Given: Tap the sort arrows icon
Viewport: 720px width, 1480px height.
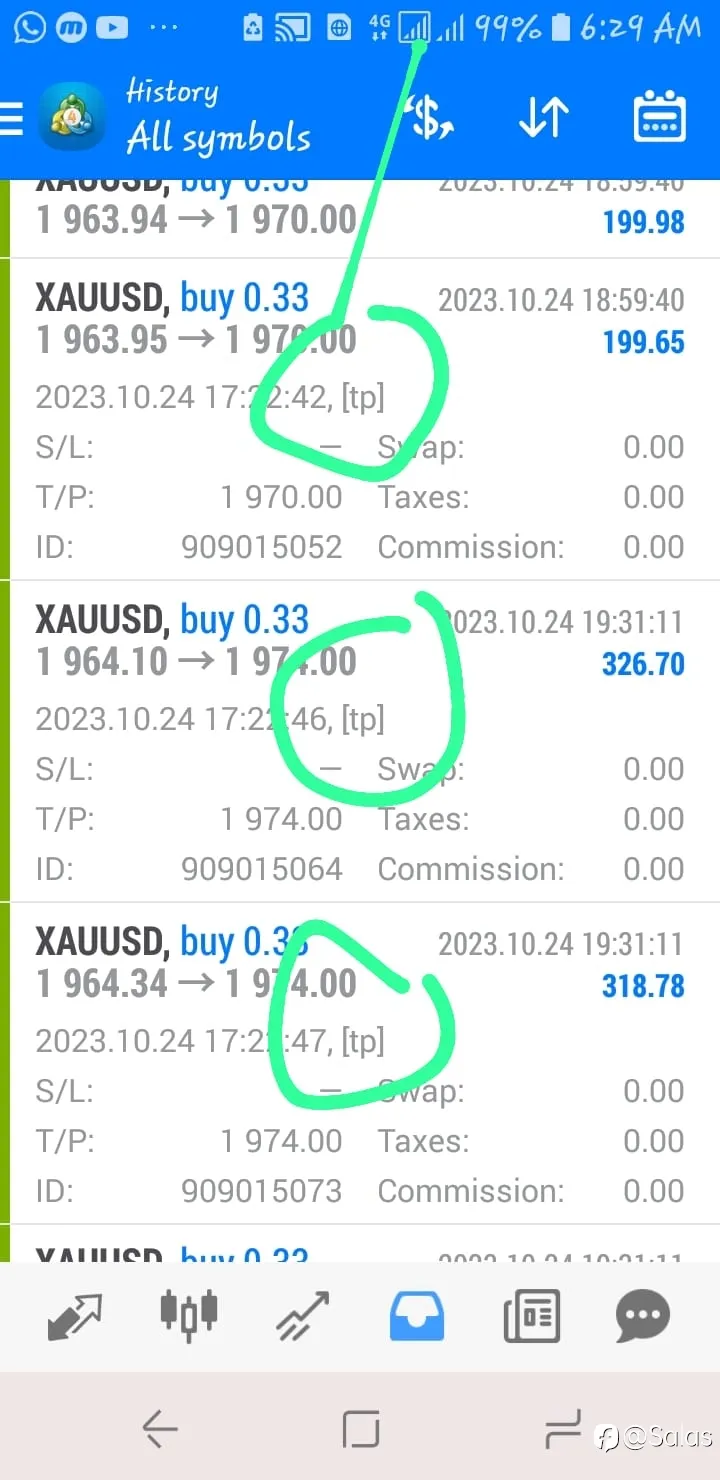Looking at the screenshot, I should pos(543,119).
